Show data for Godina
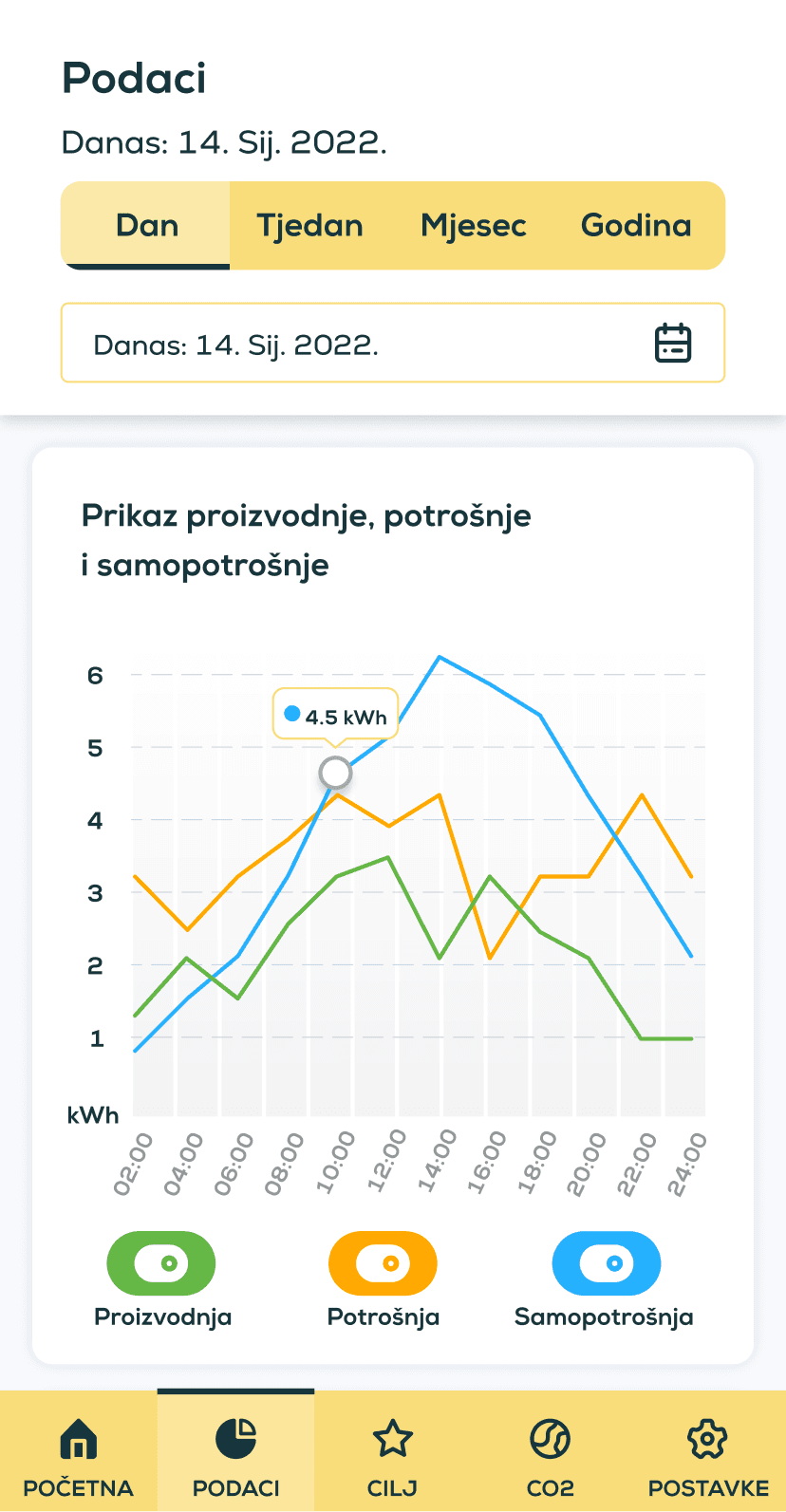The height and width of the screenshot is (1512, 786). point(636,226)
